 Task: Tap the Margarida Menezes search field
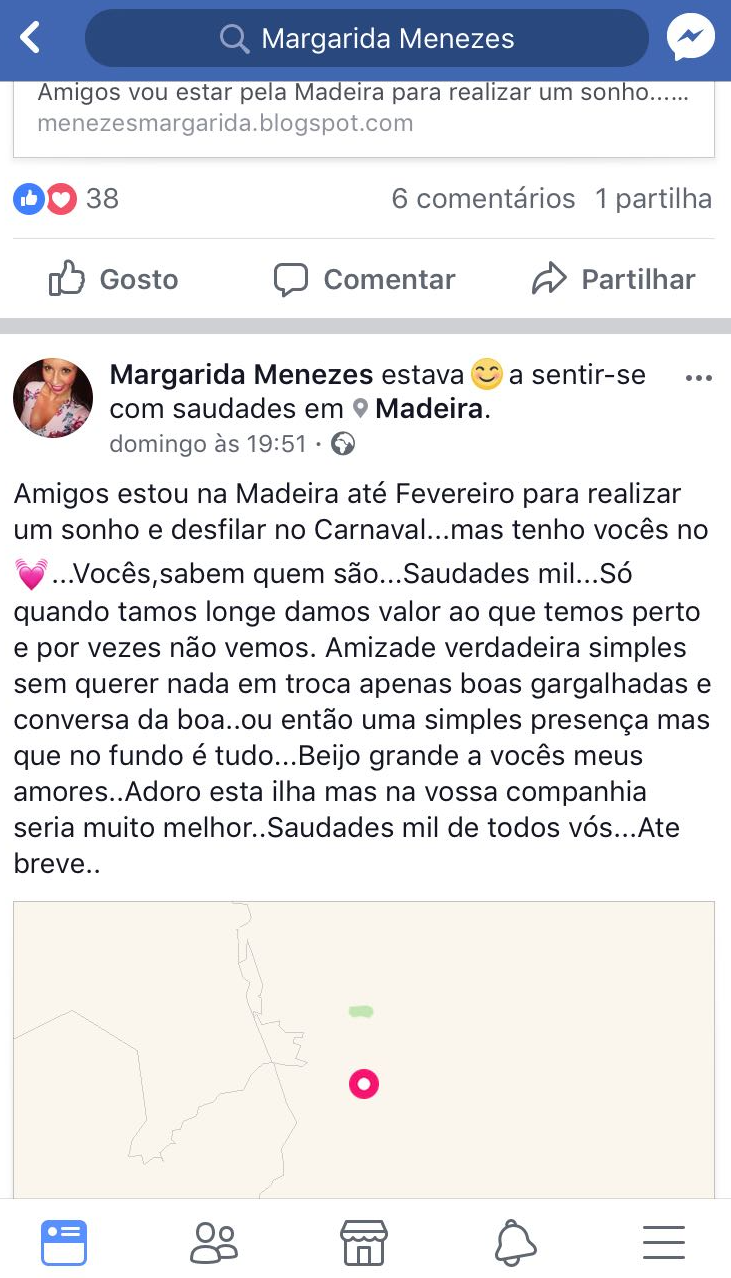[367, 39]
